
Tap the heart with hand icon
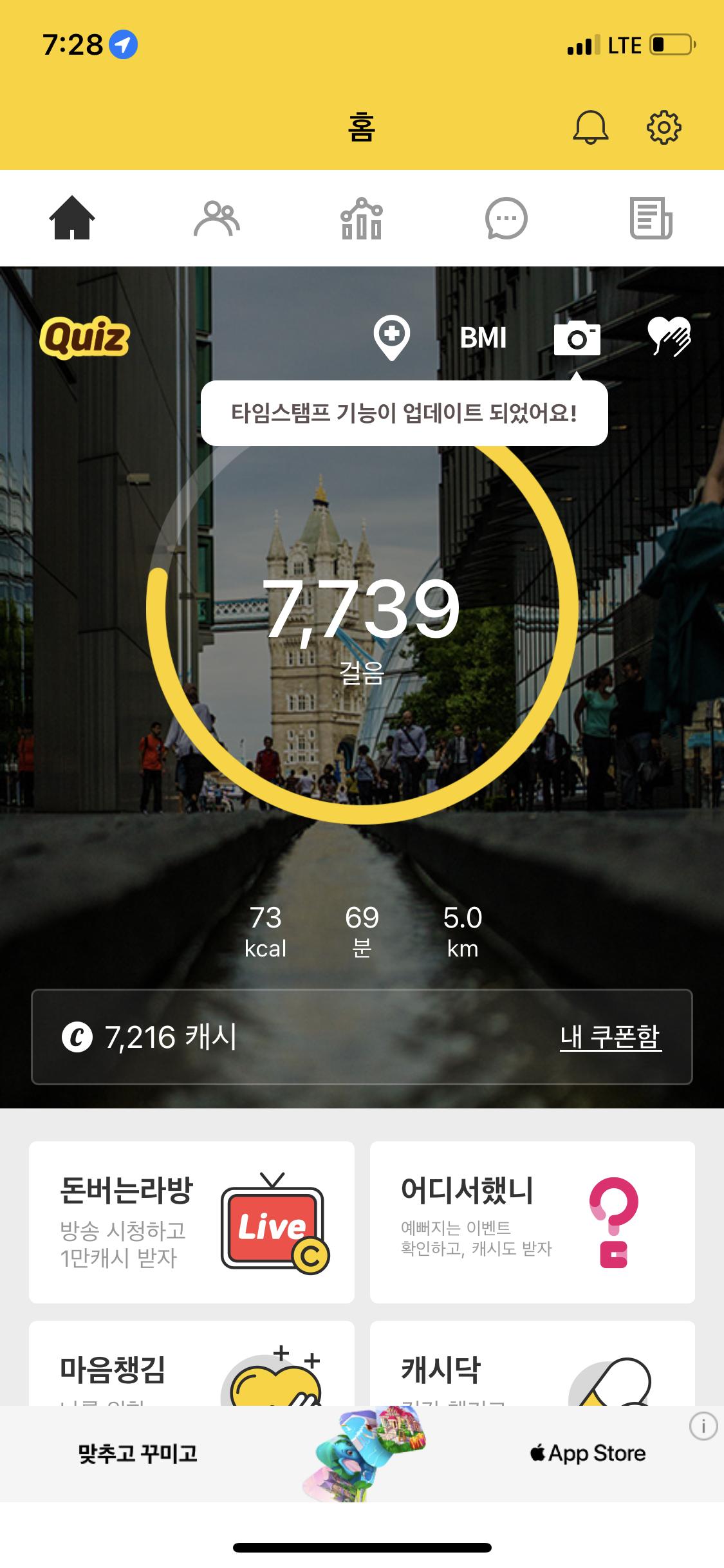669,337
